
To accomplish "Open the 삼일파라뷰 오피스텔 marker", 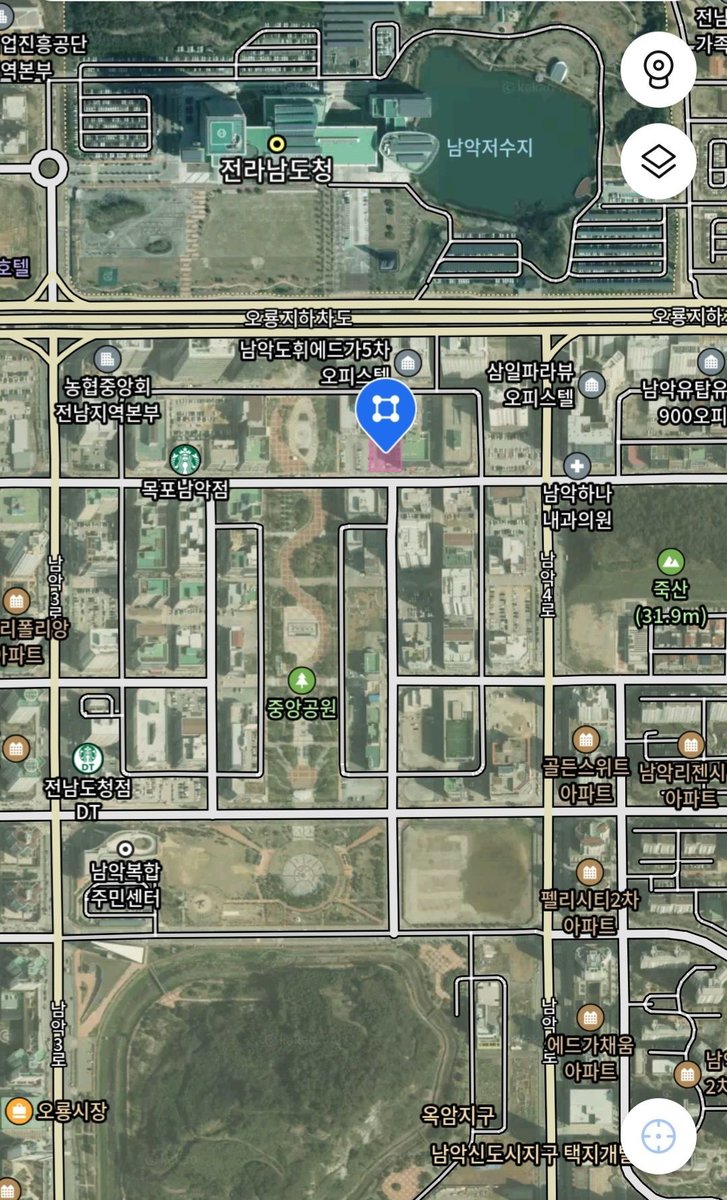I will tap(590, 384).
